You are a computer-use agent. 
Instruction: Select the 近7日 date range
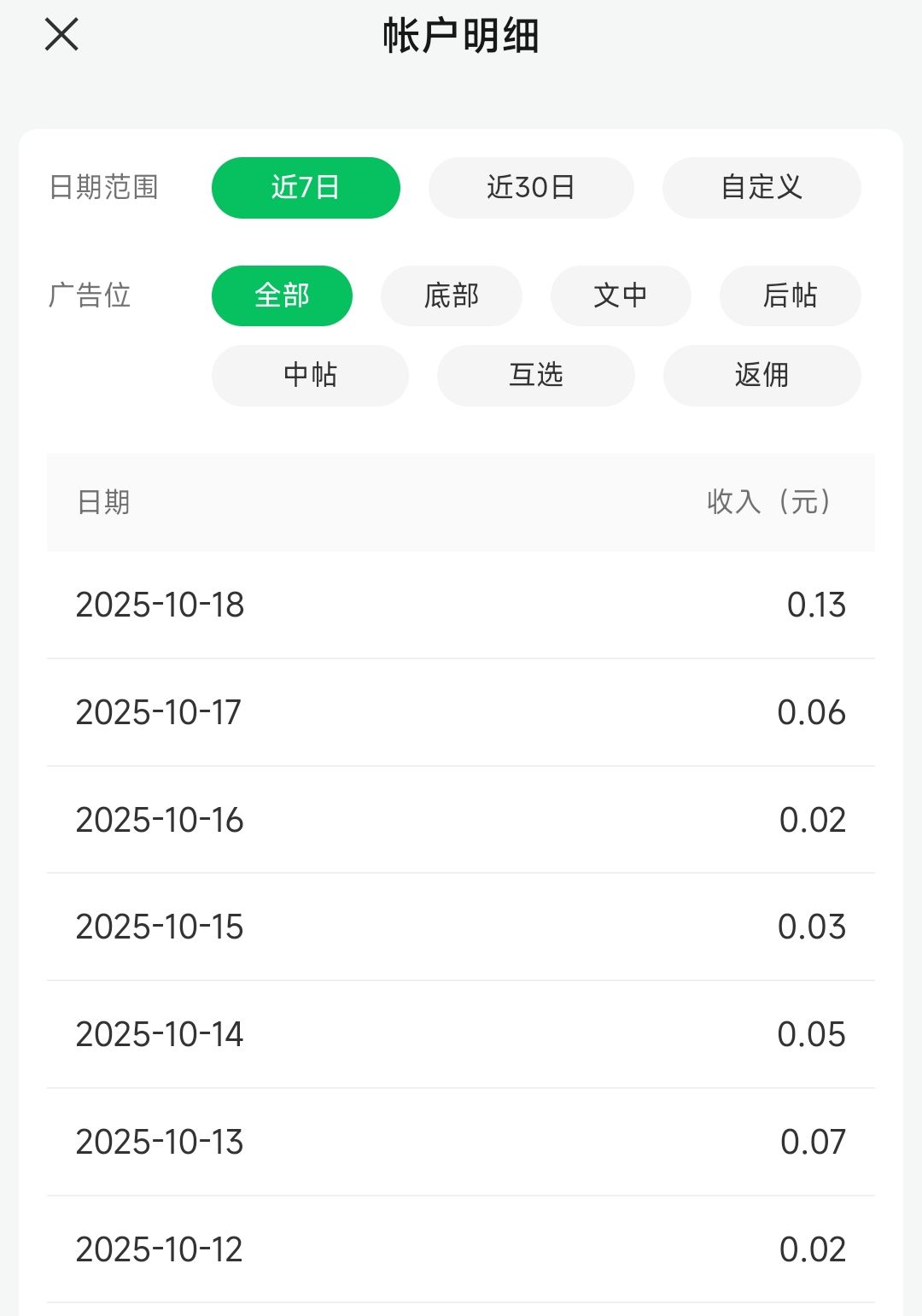(306, 187)
